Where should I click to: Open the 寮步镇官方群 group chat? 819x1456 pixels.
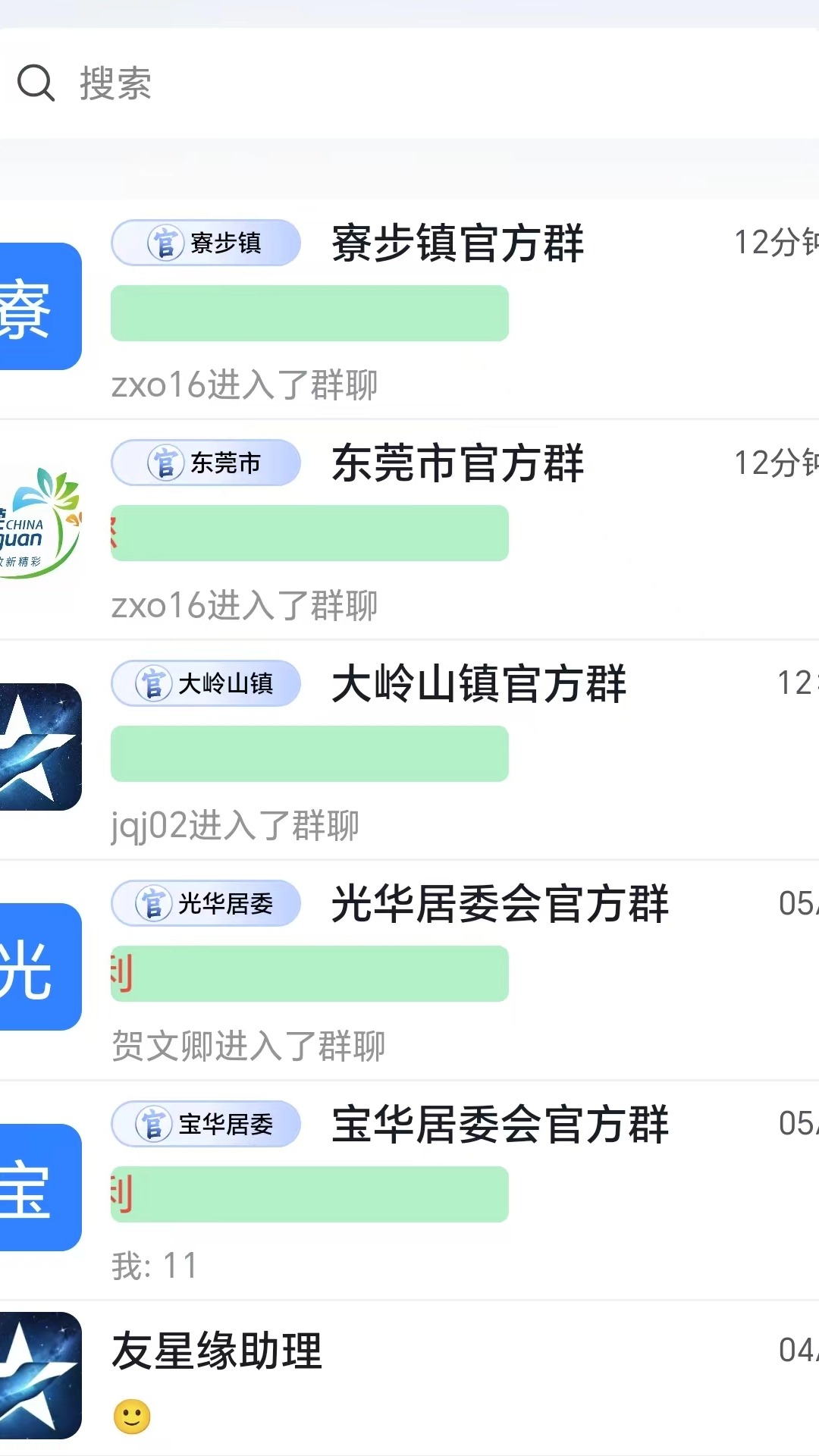pyautogui.click(x=457, y=244)
